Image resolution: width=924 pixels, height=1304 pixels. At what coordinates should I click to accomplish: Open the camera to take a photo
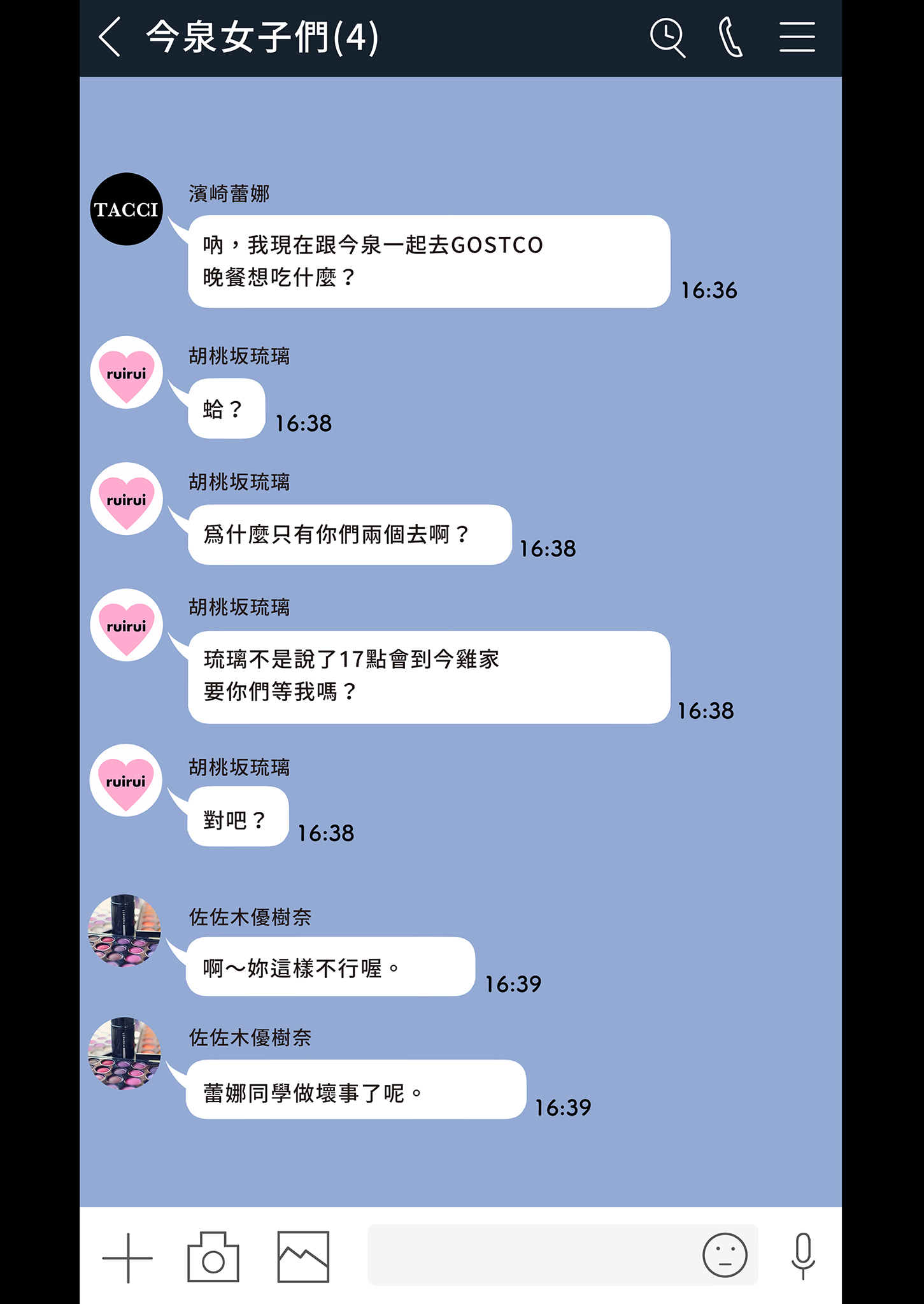tap(213, 1257)
